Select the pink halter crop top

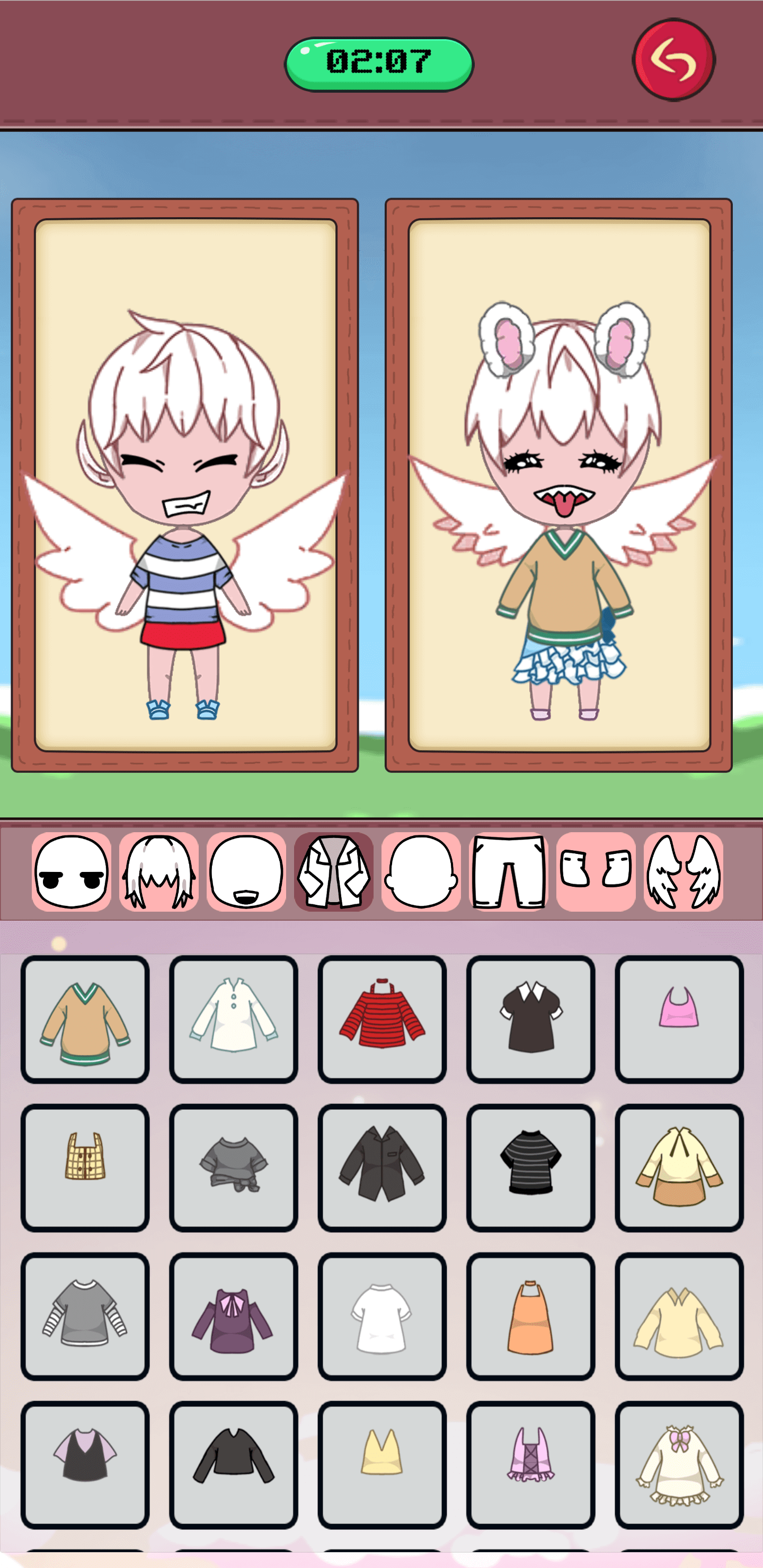tap(679, 1020)
